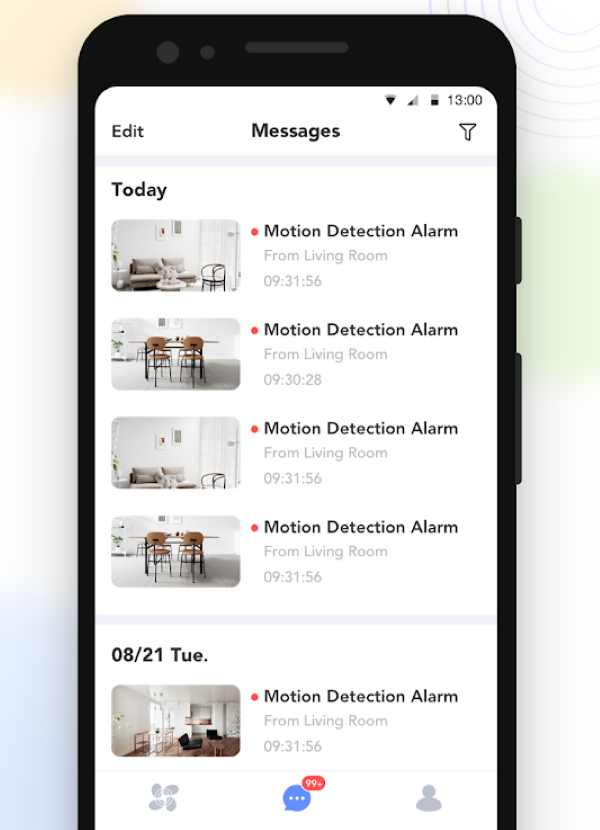Switch to the devices tab with the fan-shaped icon
The image size is (600, 830).
point(163,797)
